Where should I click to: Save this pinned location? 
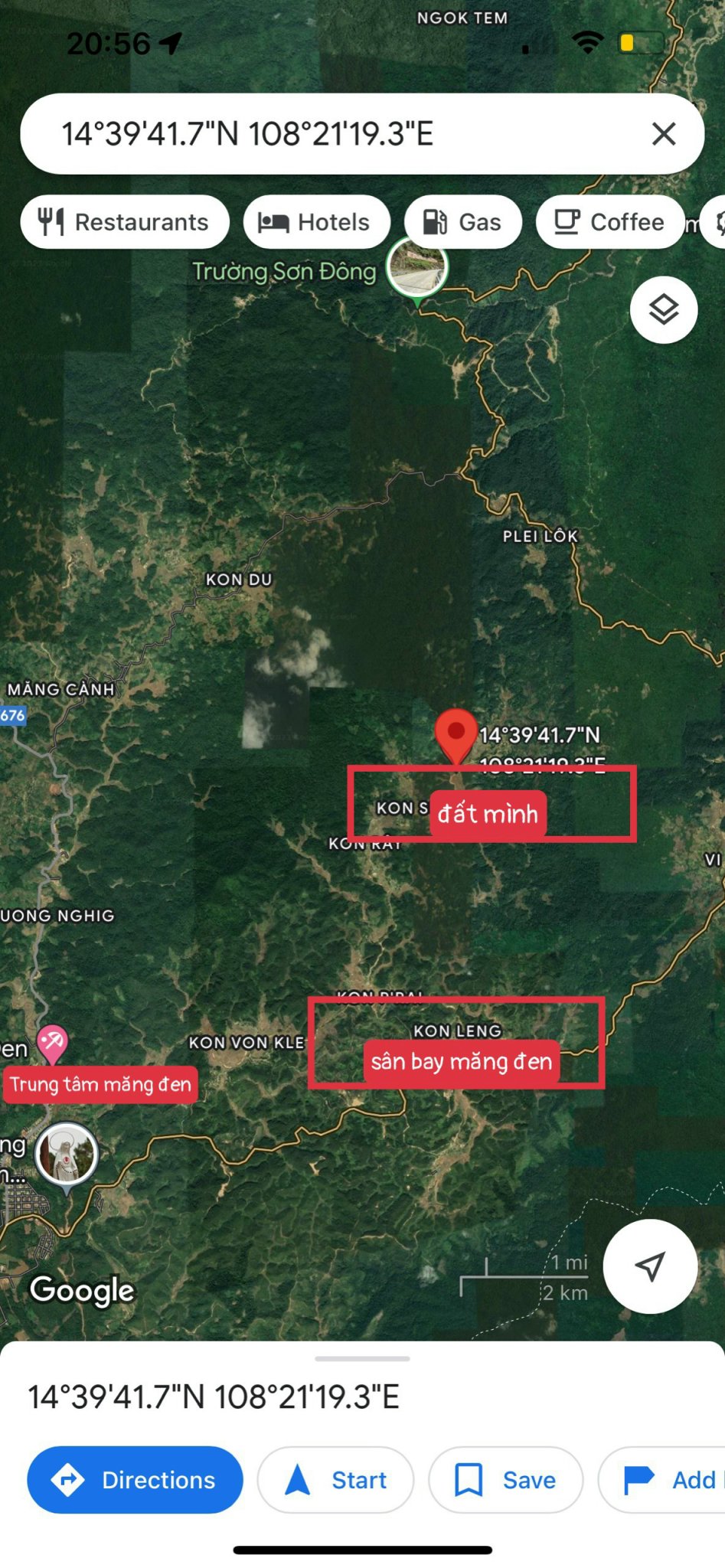[505, 1480]
